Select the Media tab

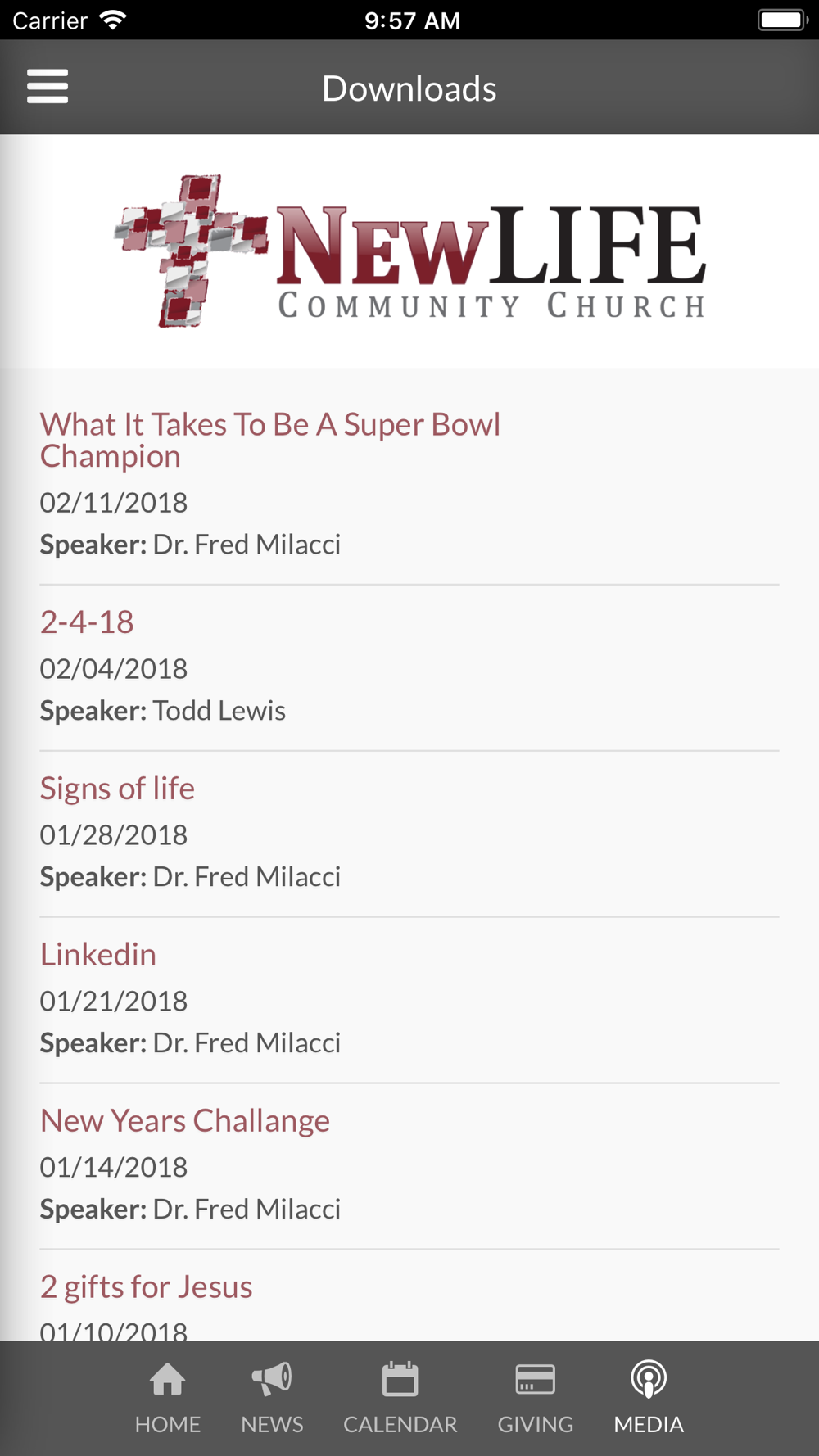649,1399
